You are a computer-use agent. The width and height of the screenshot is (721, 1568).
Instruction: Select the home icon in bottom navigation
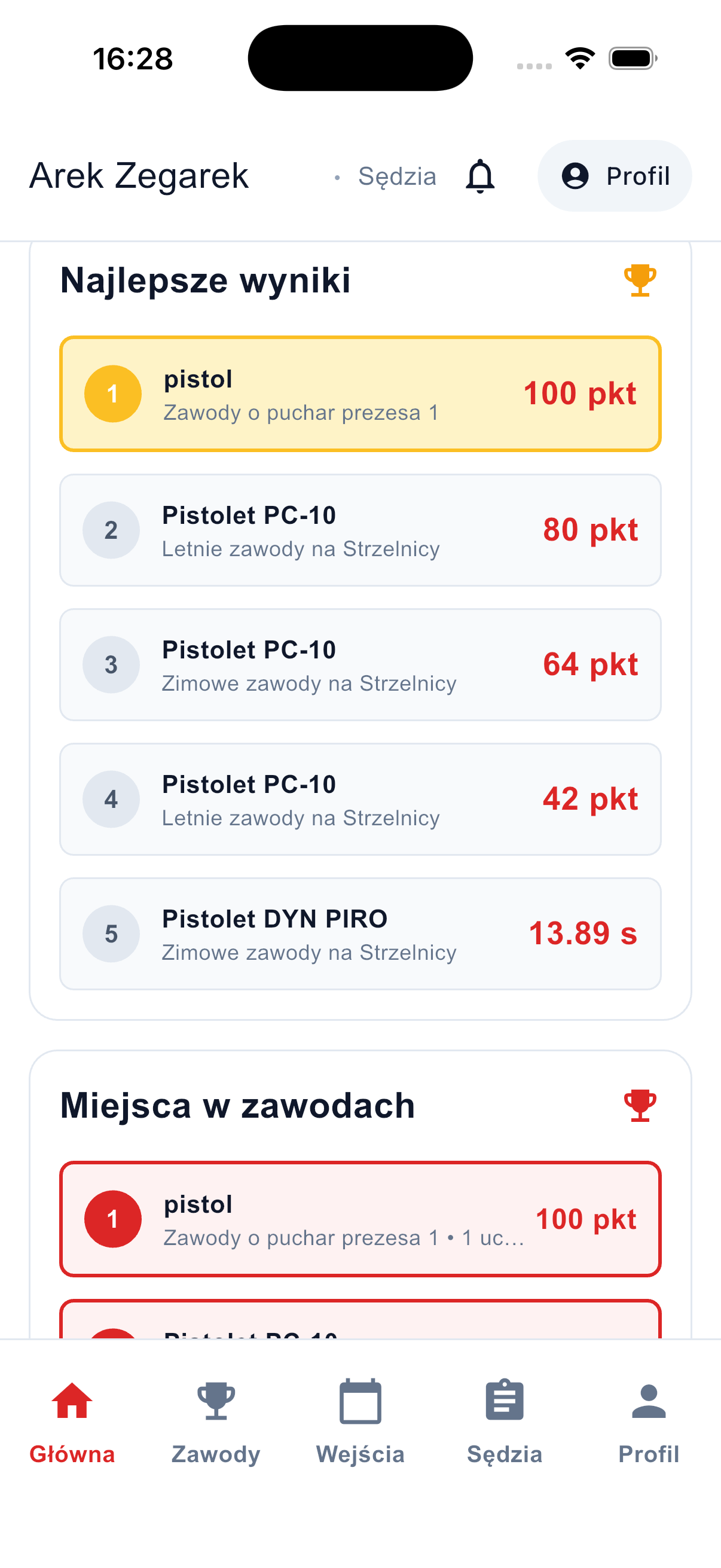(x=71, y=1401)
